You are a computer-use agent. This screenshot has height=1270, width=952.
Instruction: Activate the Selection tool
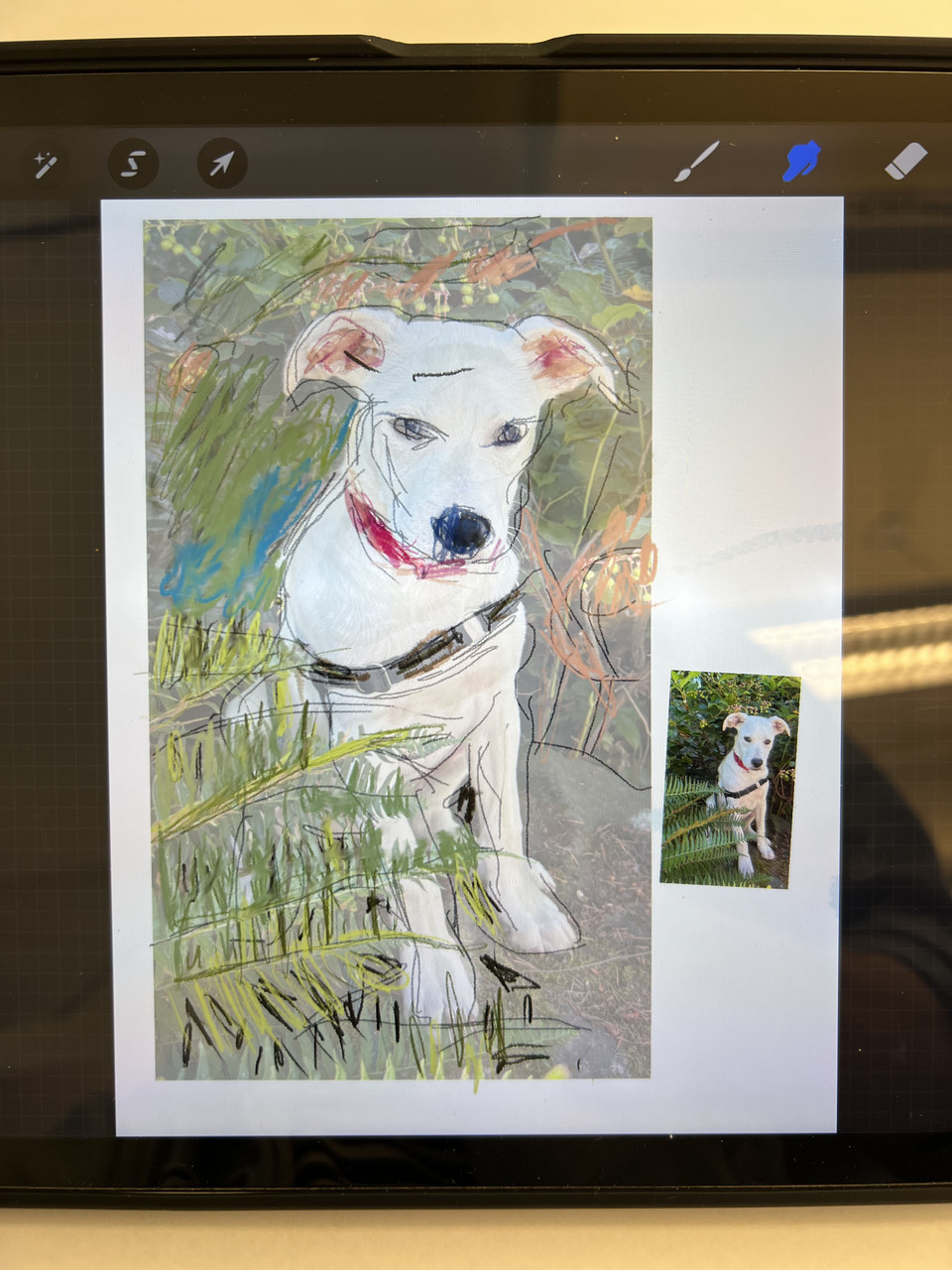coord(133,164)
